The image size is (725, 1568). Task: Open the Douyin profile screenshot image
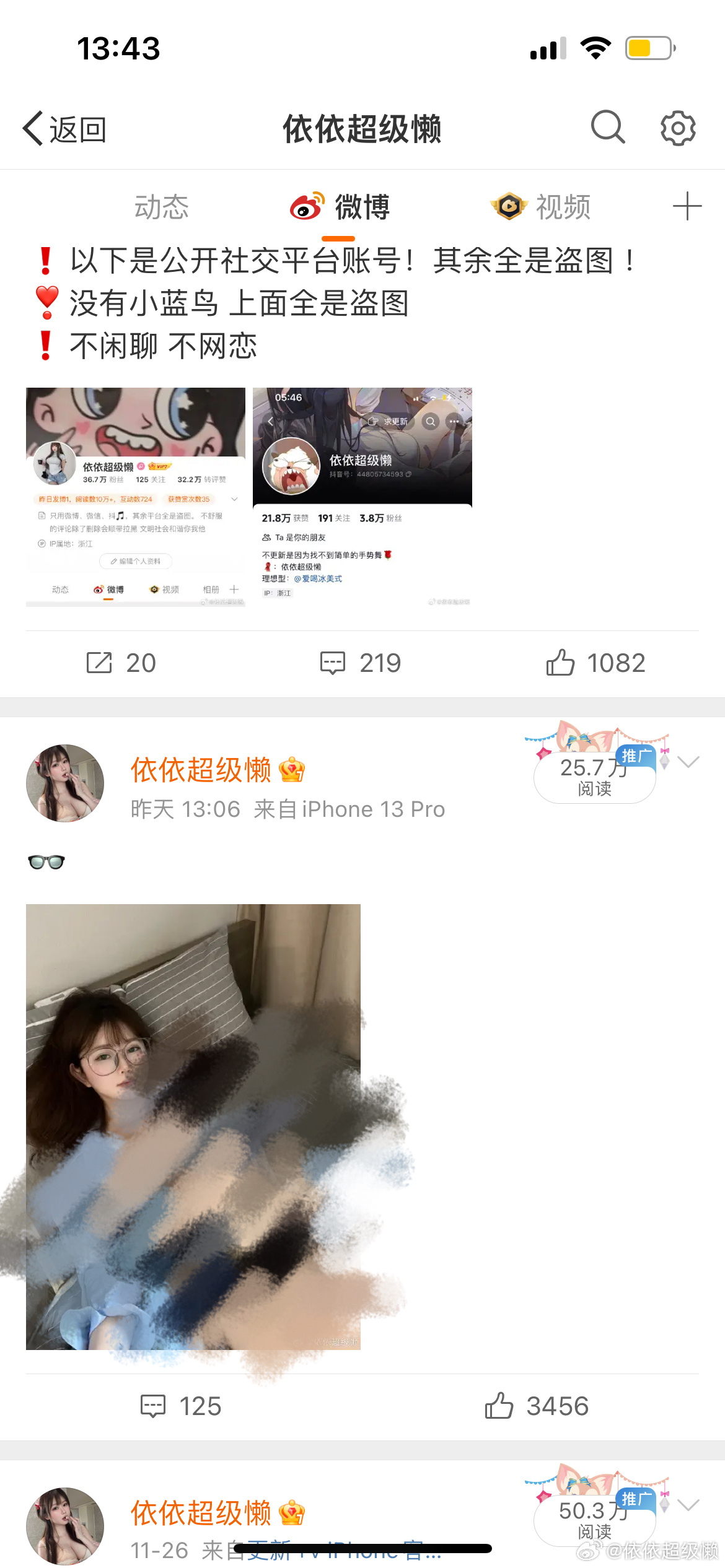(x=362, y=497)
